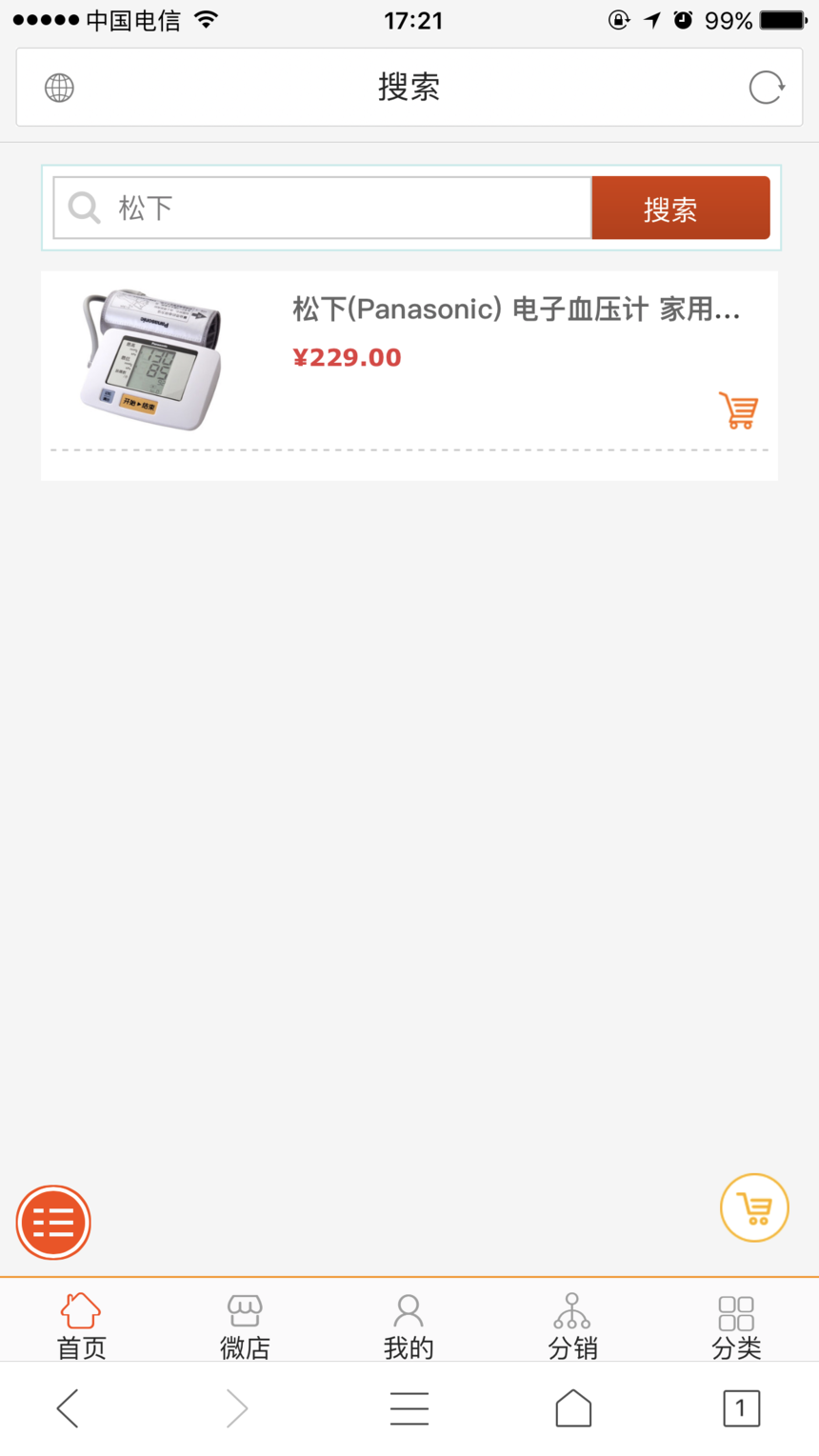Go to the 分销 tab
This screenshot has width=819, height=1456.
[572, 1325]
